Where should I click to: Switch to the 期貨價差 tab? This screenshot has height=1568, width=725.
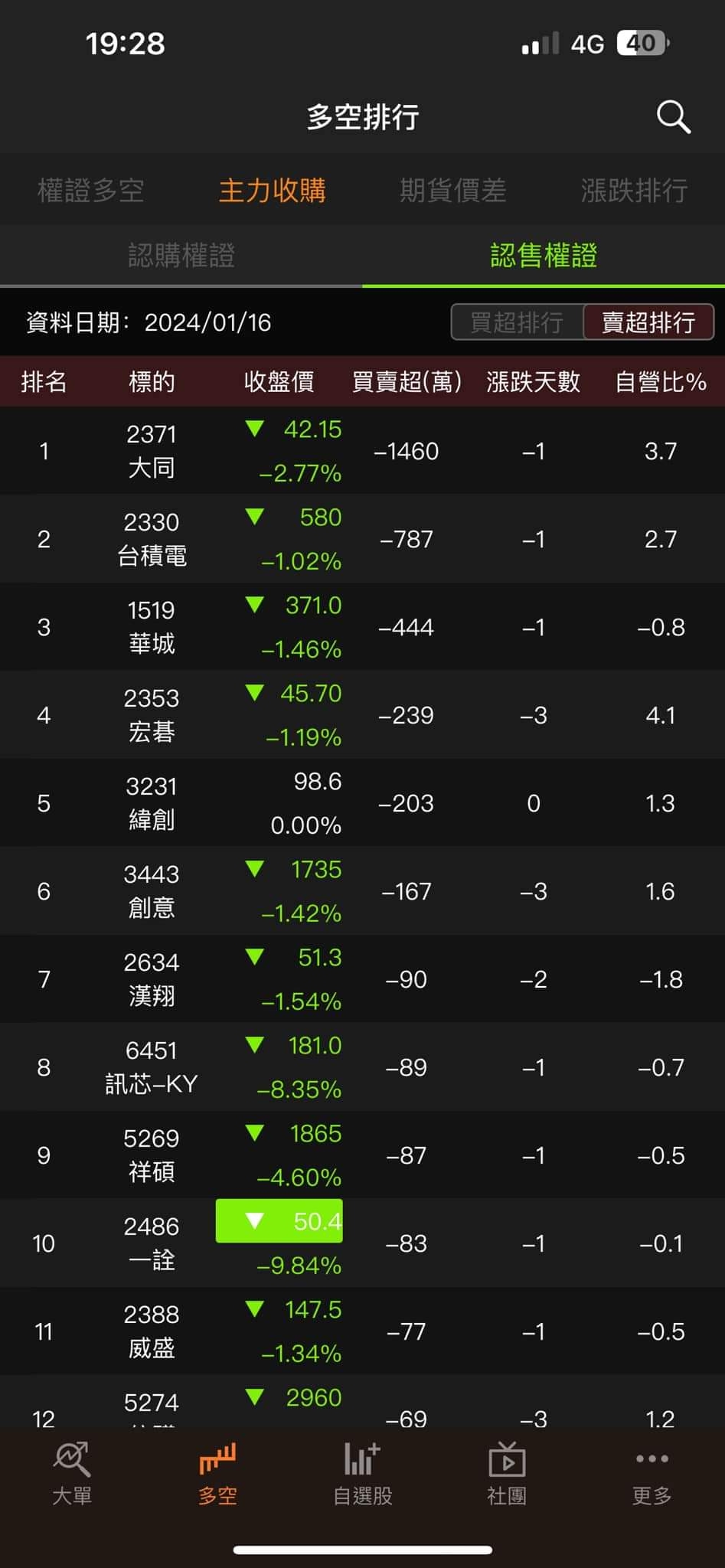pyautogui.click(x=452, y=190)
